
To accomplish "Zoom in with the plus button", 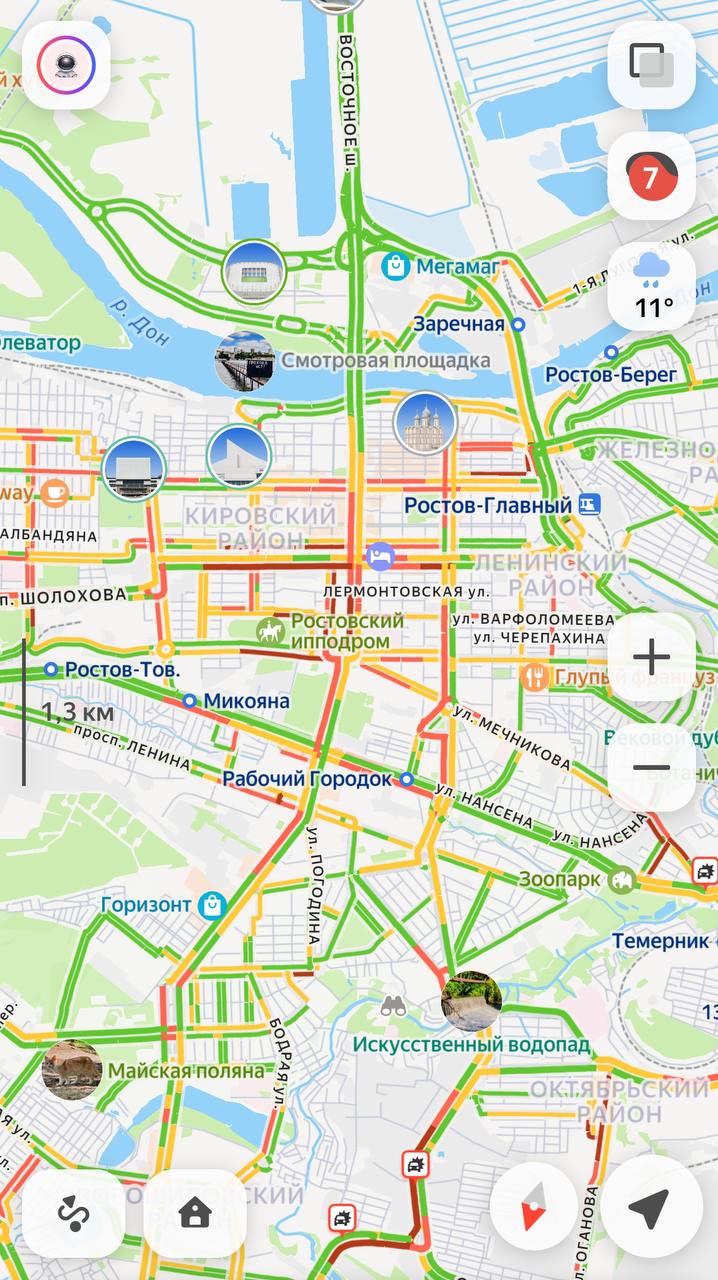I will click(x=651, y=657).
